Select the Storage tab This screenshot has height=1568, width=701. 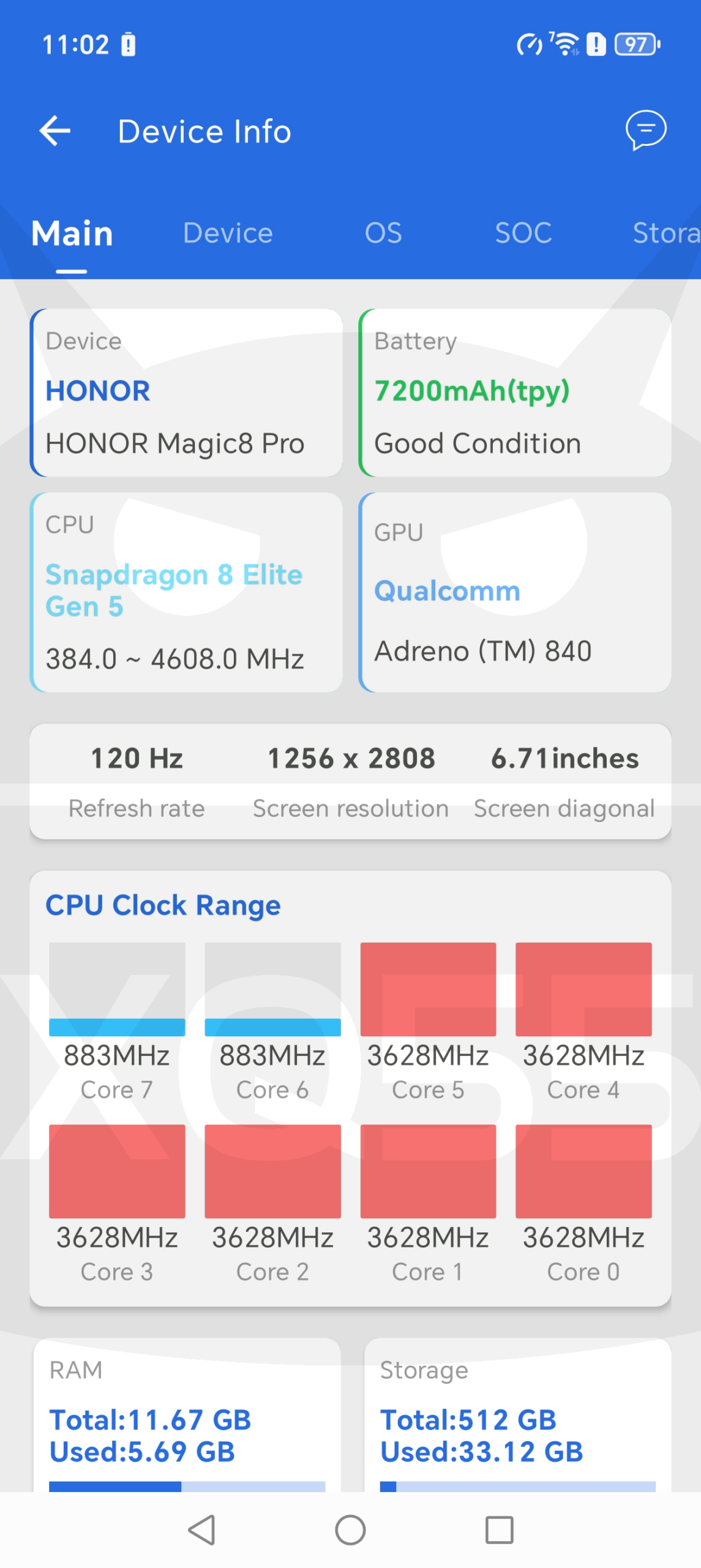(x=664, y=233)
